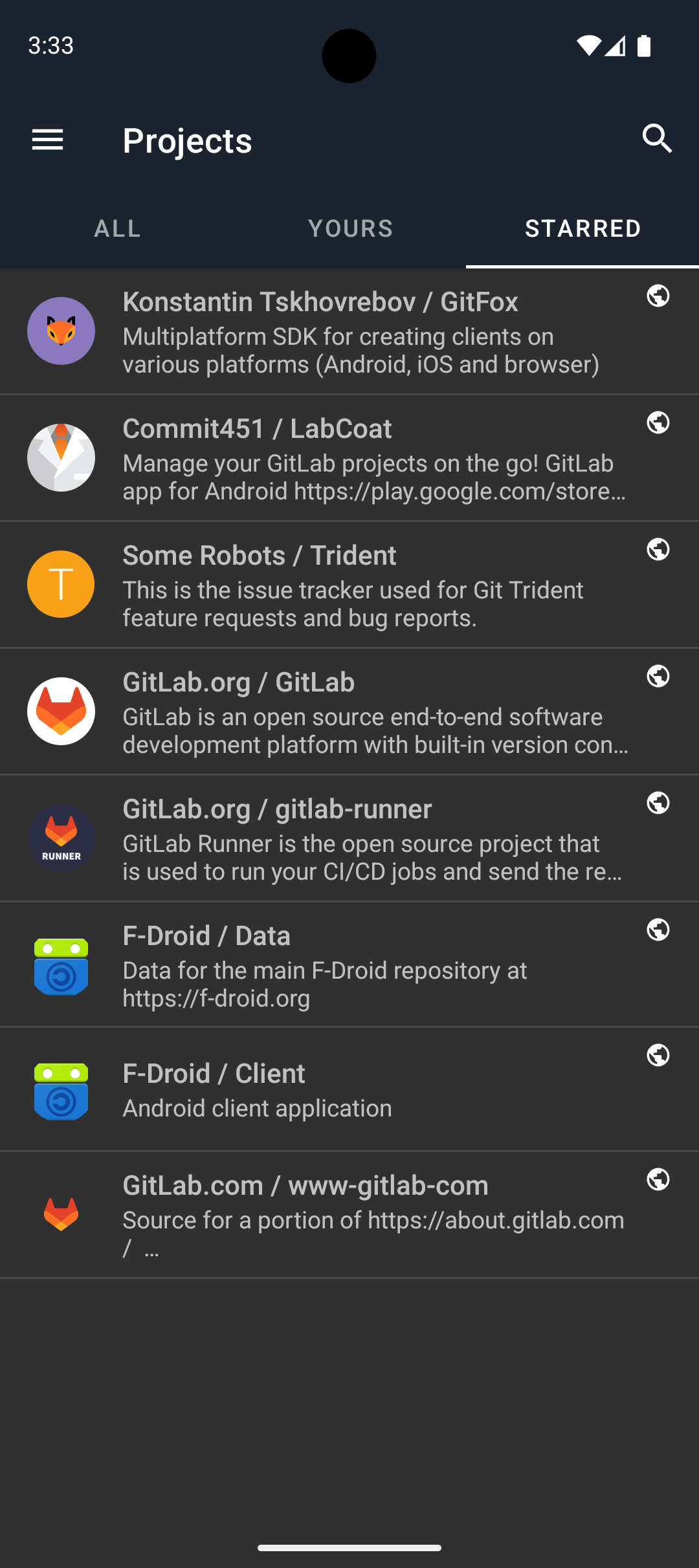Open the GitLab.com / www-gitlab-com project
The width and height of the screenshot is (699, 1568).
tap(349, 1213)
